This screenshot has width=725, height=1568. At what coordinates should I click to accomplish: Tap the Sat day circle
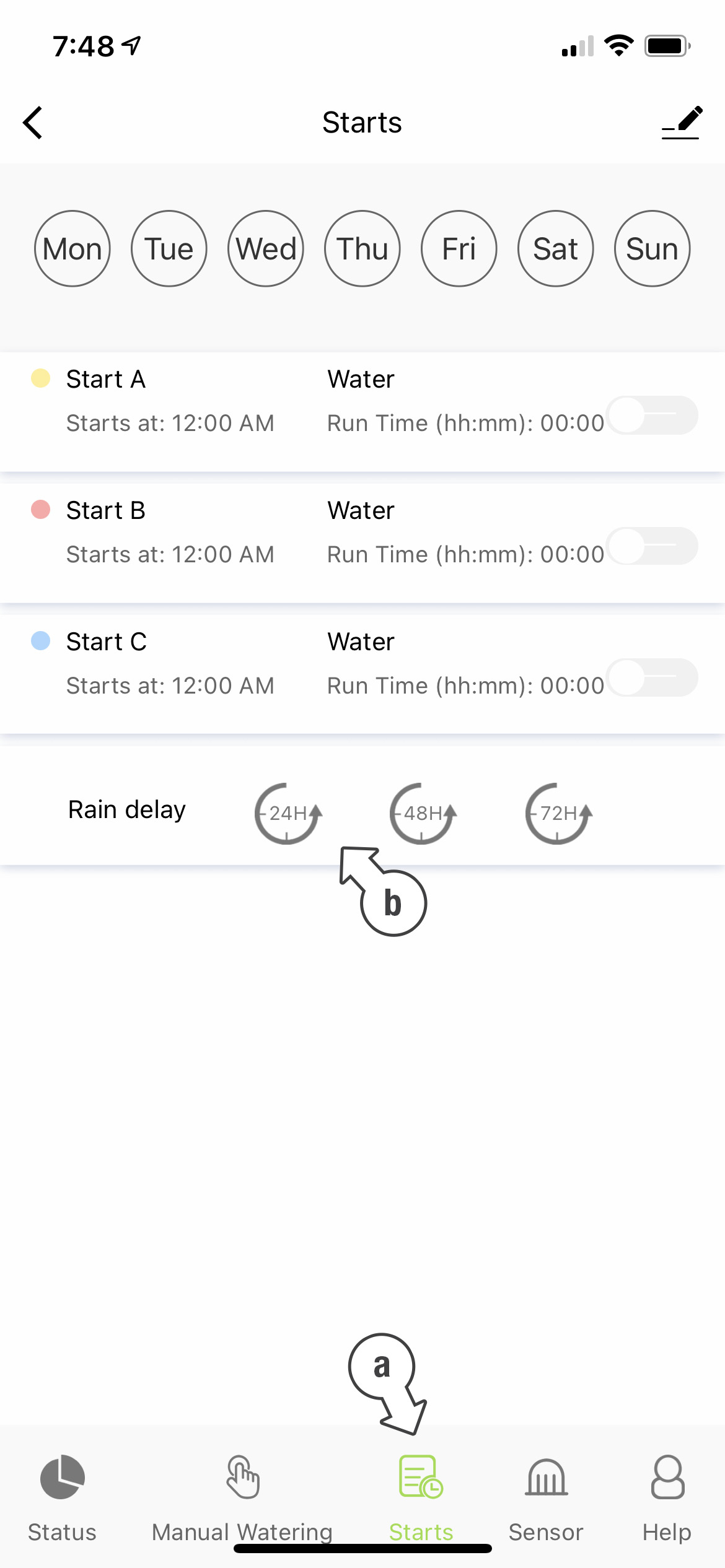pyautogui.click(x=556, y=248)
